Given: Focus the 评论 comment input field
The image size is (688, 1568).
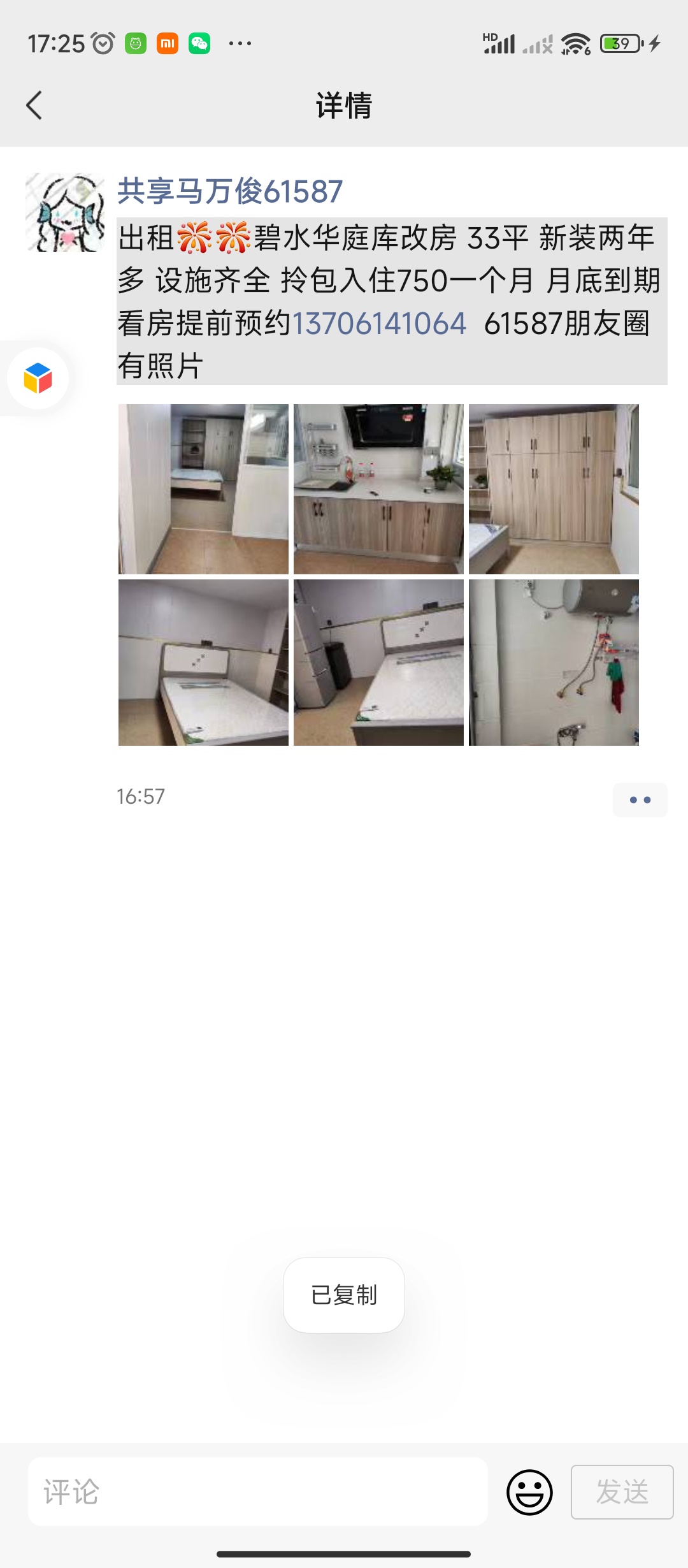Looking at the screenshot, I should [258, 1491].
